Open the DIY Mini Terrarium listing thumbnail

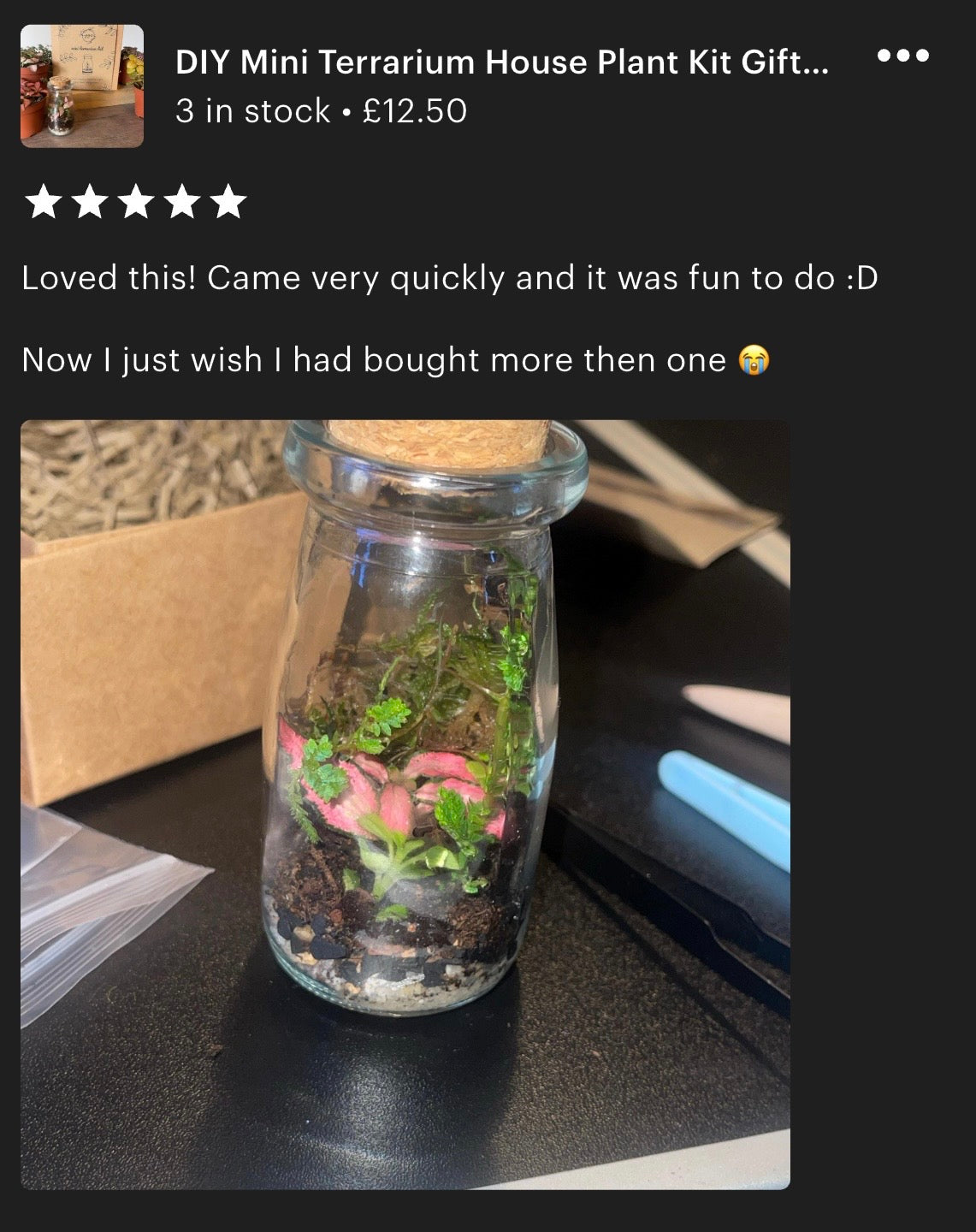pyautogui.click(x=82, y=86)
